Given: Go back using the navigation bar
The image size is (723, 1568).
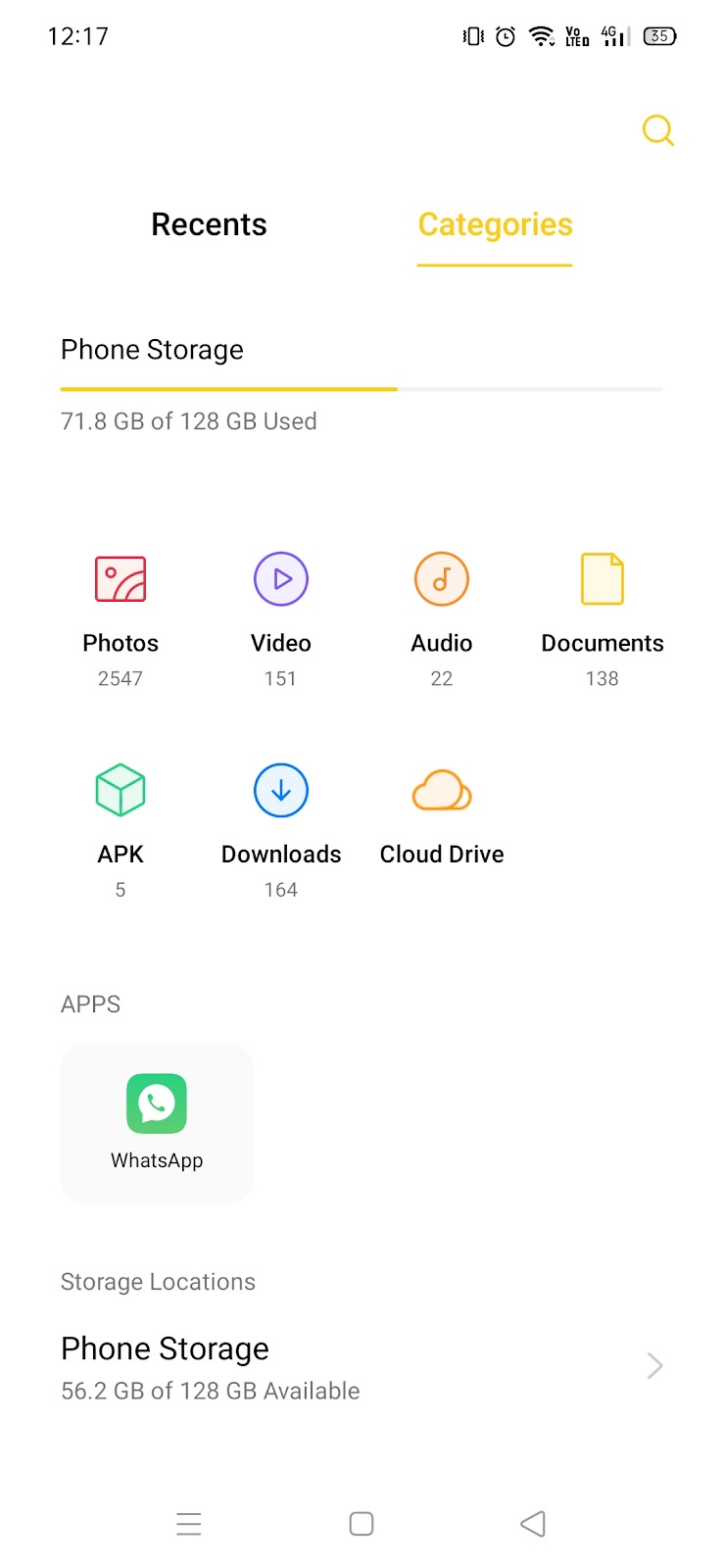Looking at the screenshot, I should point(533,1524).
